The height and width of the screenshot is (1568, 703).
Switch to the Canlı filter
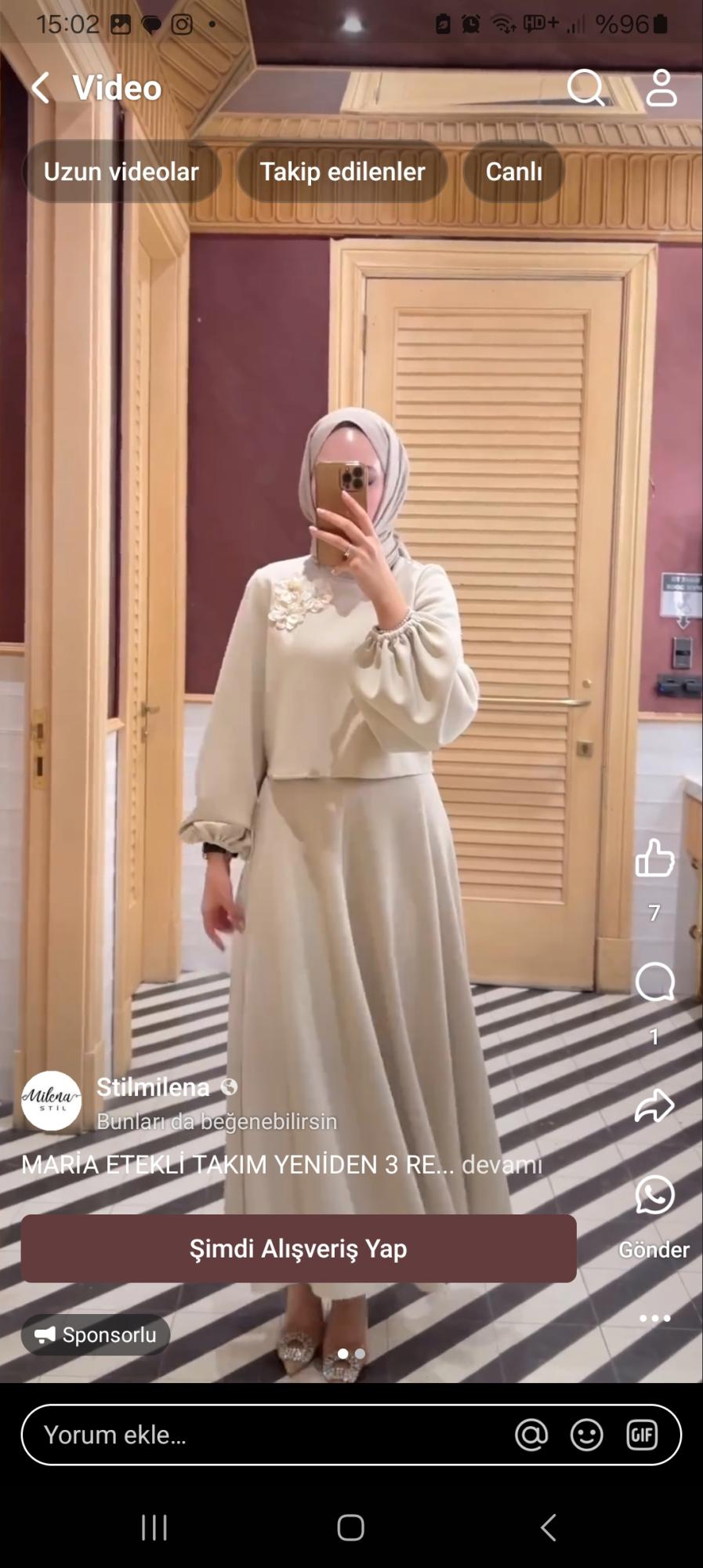[513, 172]
